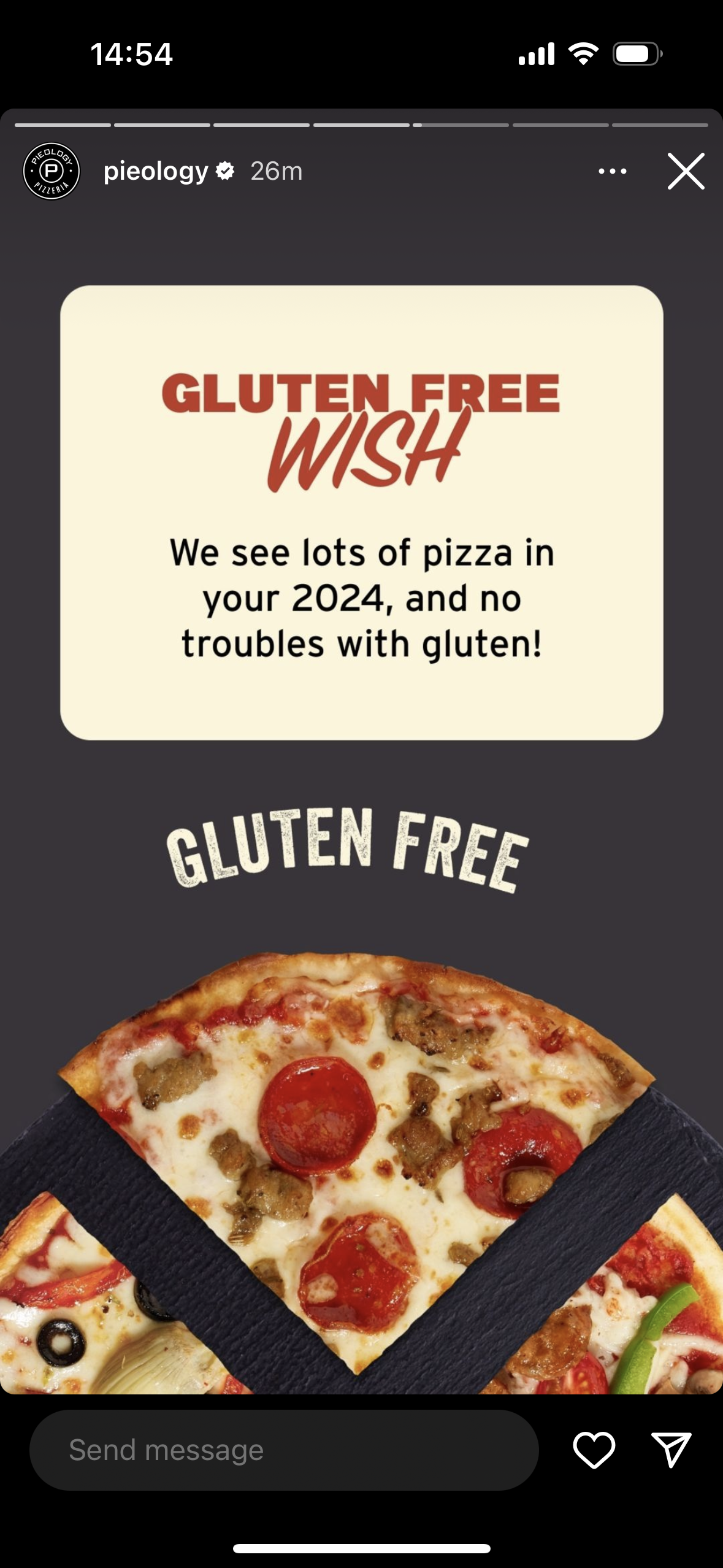The height and width of the screenshot is (1568, 723).
Task: Like this story with the heart
Action: (594, 1450)
